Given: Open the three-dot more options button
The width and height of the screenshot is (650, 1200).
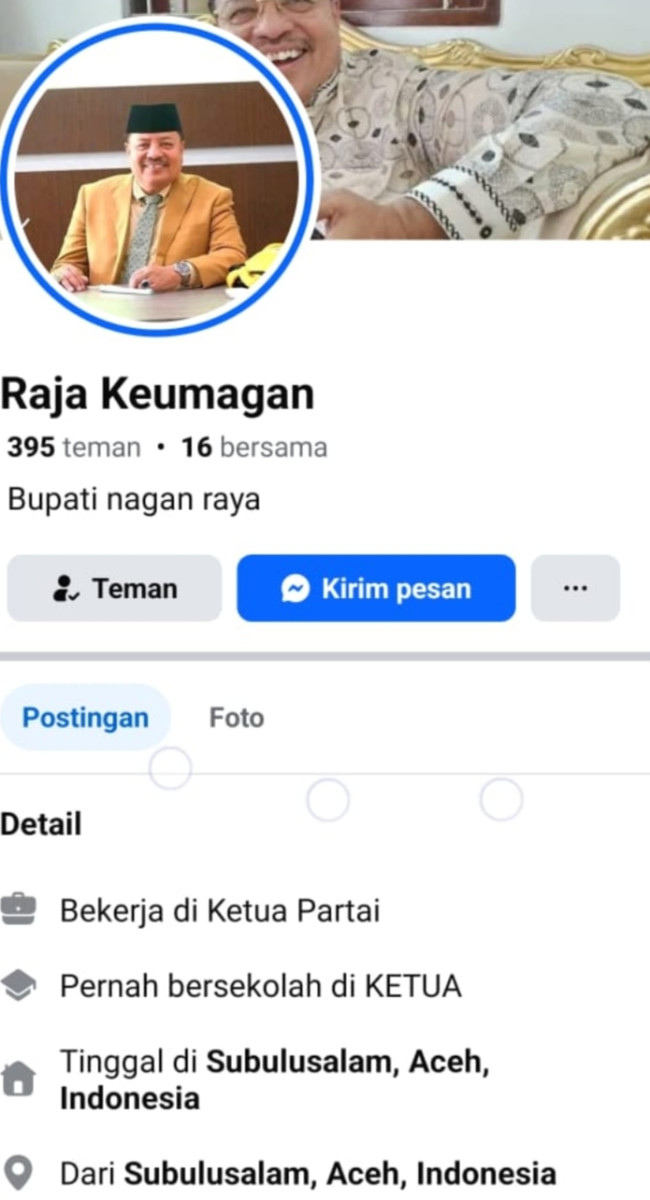Looking at the screenshot, I should pos(575,589).
